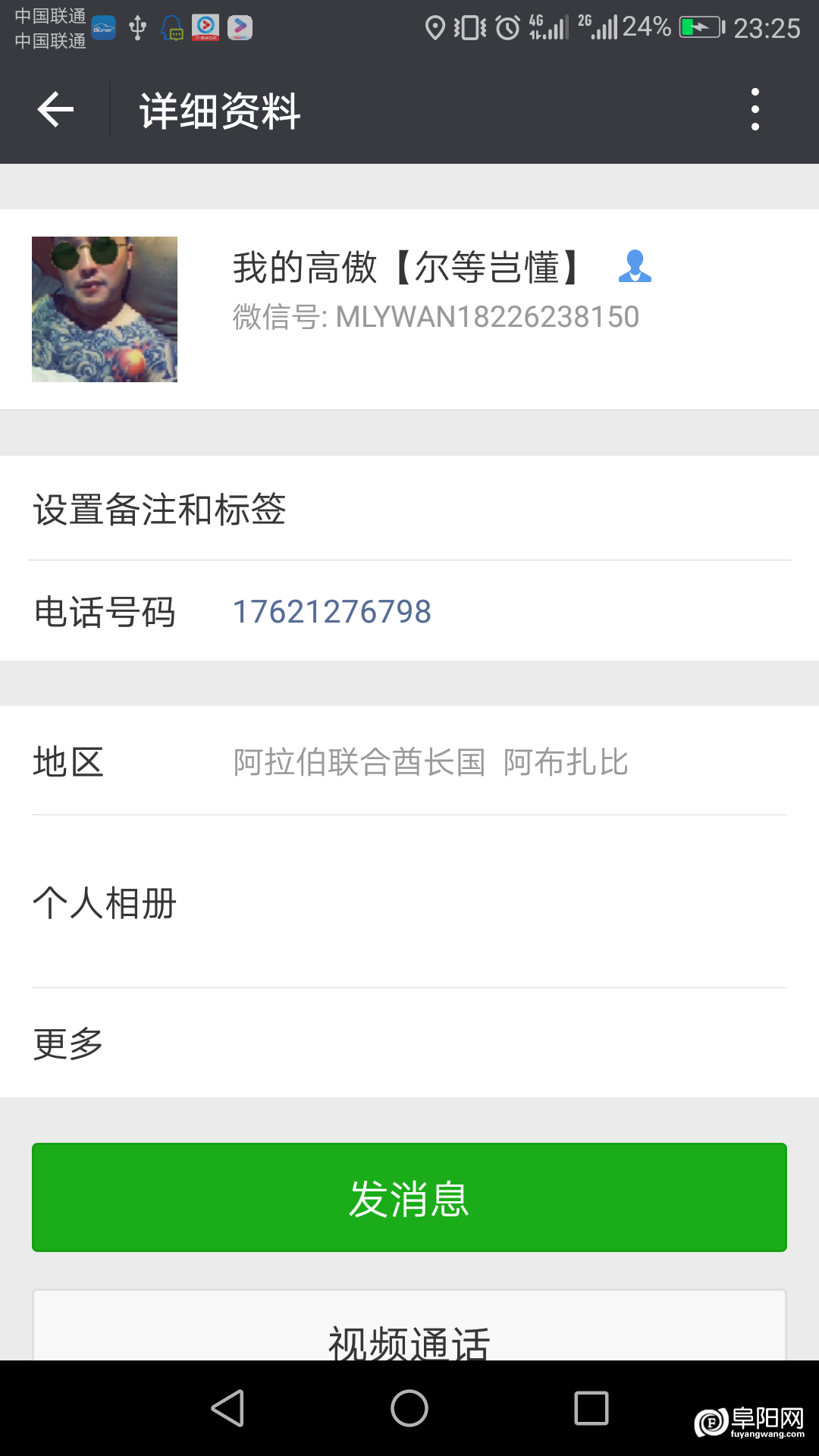This screenshot has height=1456, width=819.
Task: Open 个人相册 album
Action: pos(409,902)
